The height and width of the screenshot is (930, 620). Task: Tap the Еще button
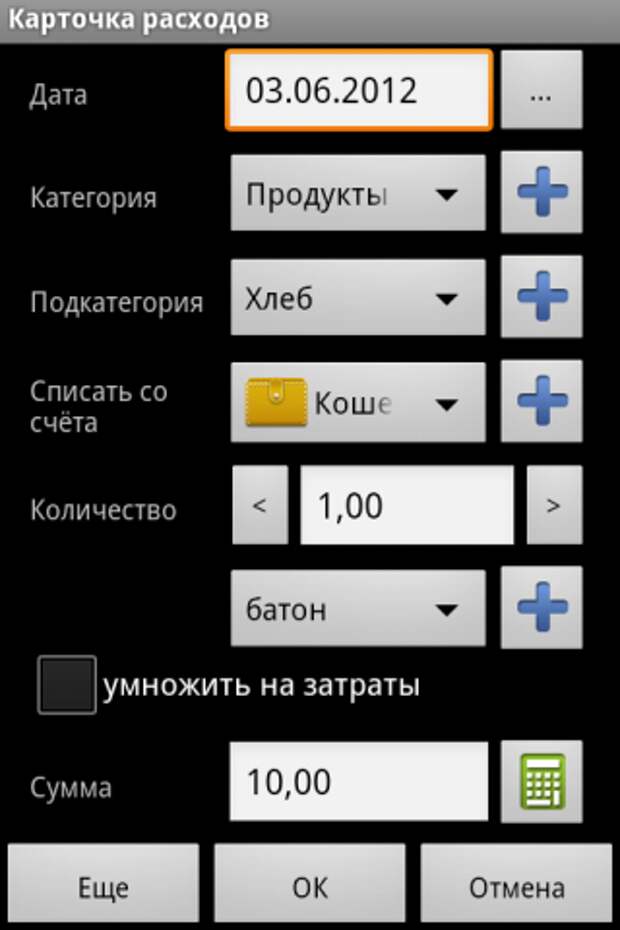click(104, 887)
